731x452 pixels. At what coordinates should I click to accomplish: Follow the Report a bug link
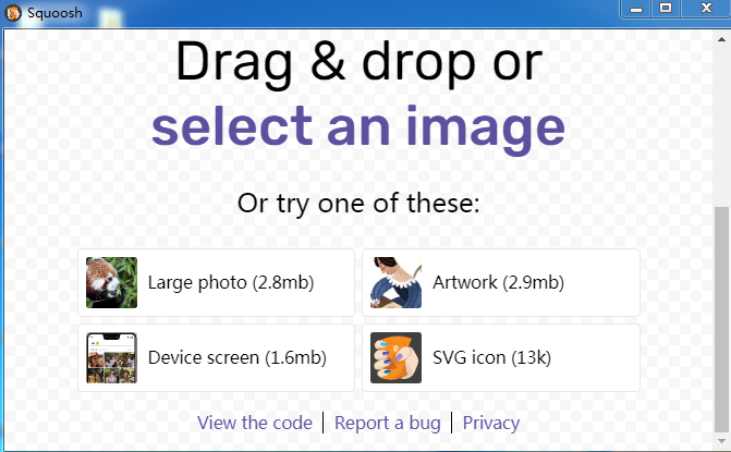point(387,423)
